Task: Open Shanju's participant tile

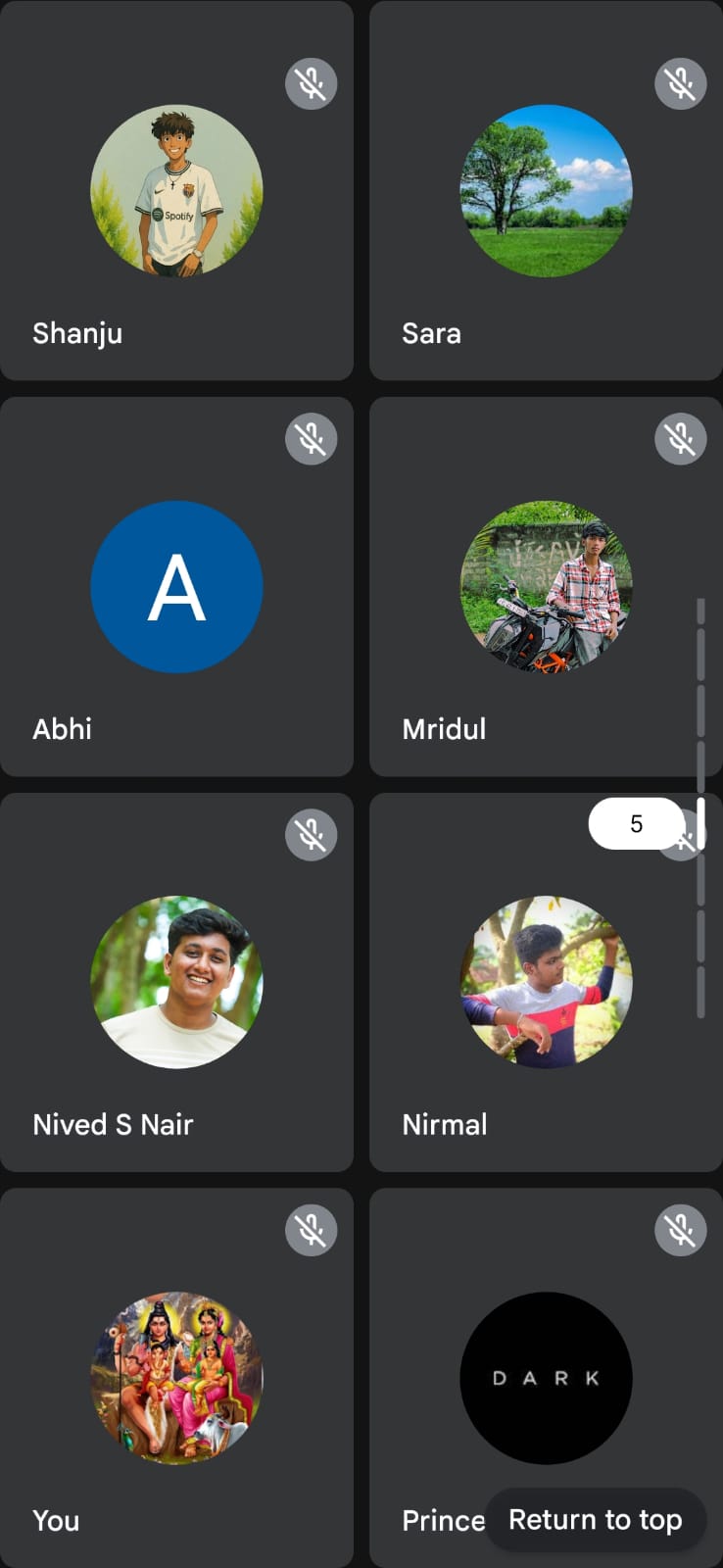Action: [x=176, y=191]
